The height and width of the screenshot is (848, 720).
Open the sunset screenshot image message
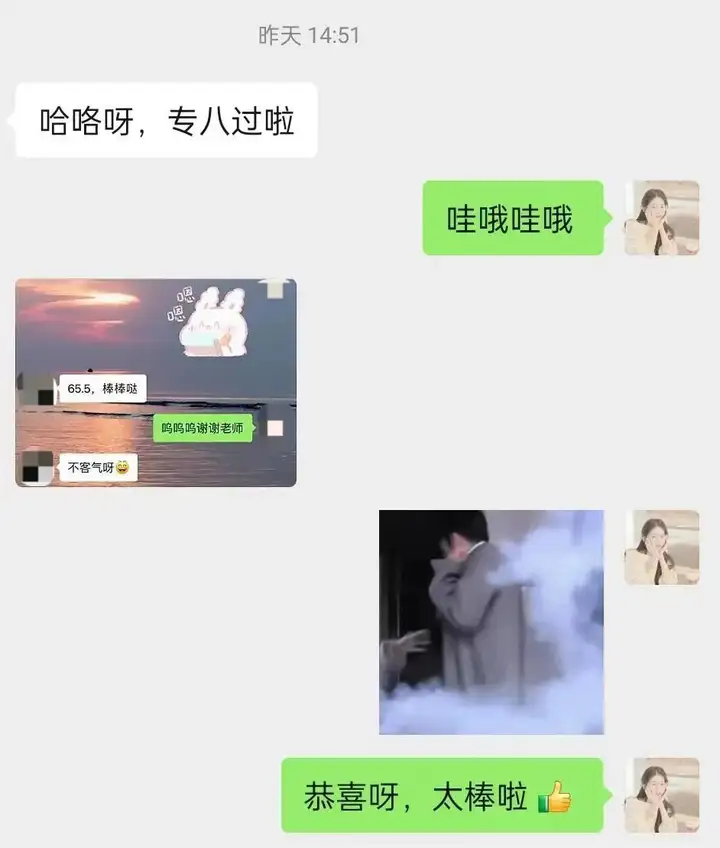click(x=156, y=382)
